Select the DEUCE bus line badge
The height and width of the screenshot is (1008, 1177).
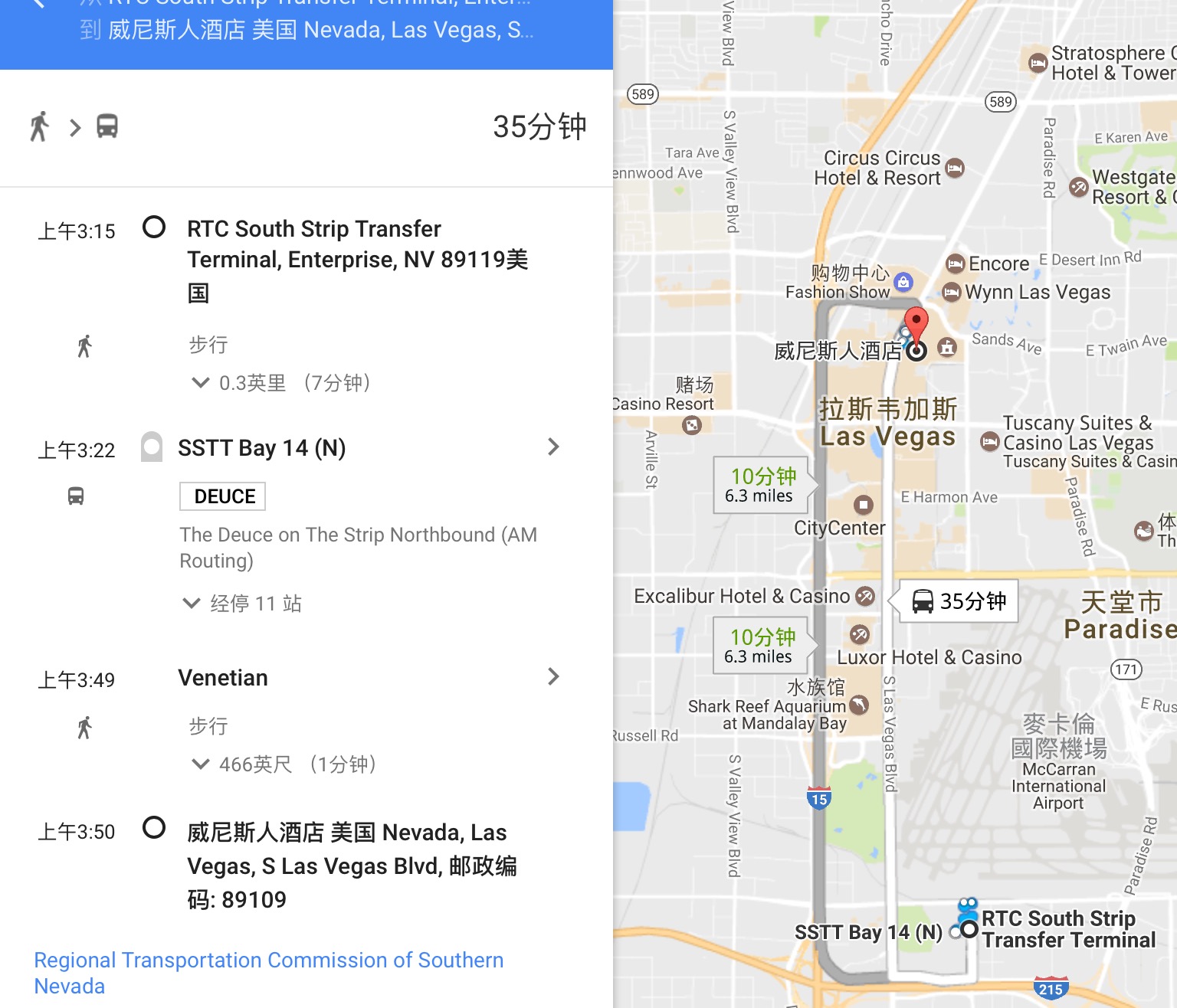coord(223,496)
